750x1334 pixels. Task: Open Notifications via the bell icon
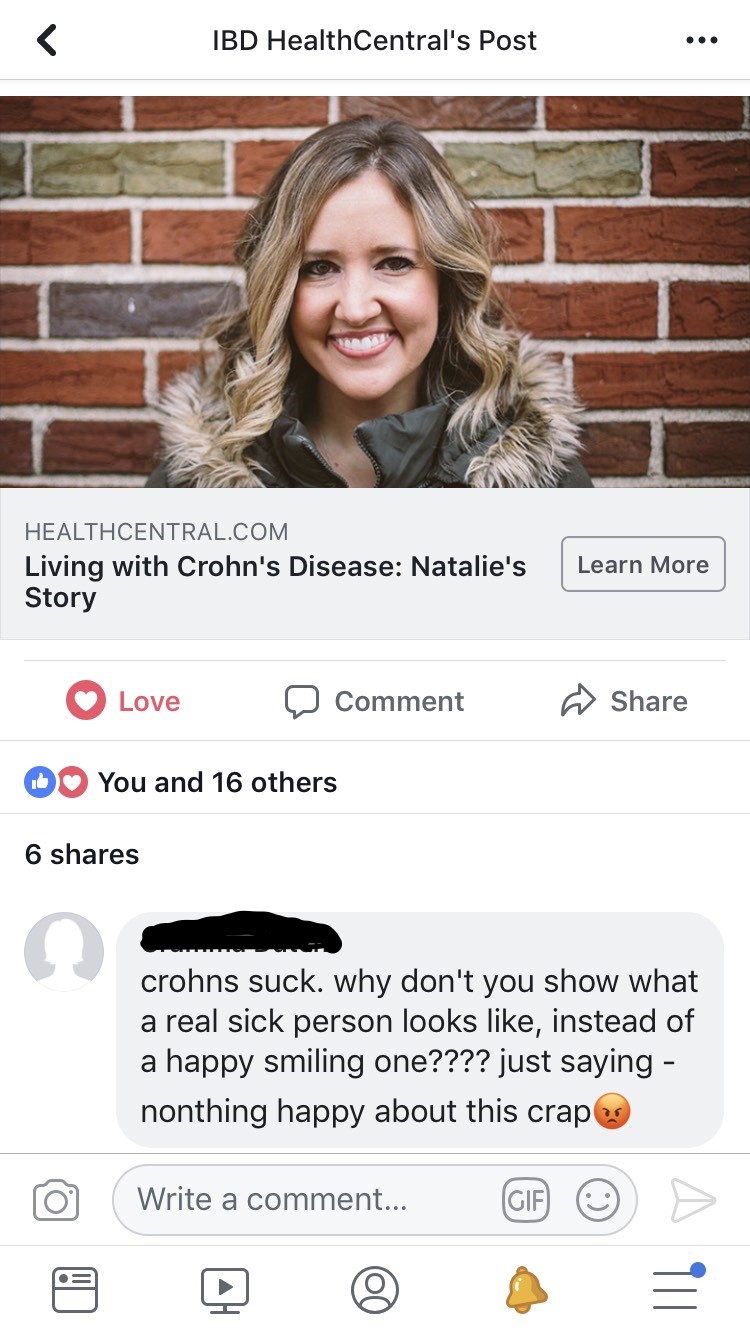pos(525,1290)
